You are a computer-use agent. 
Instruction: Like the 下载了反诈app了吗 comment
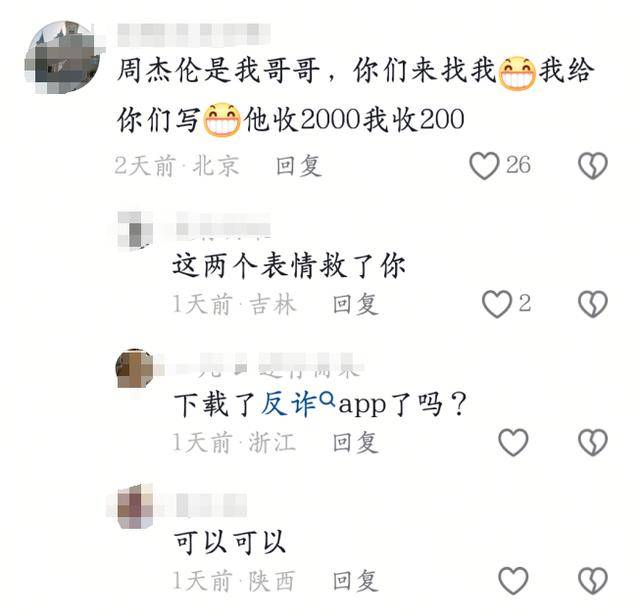point(513,442)
